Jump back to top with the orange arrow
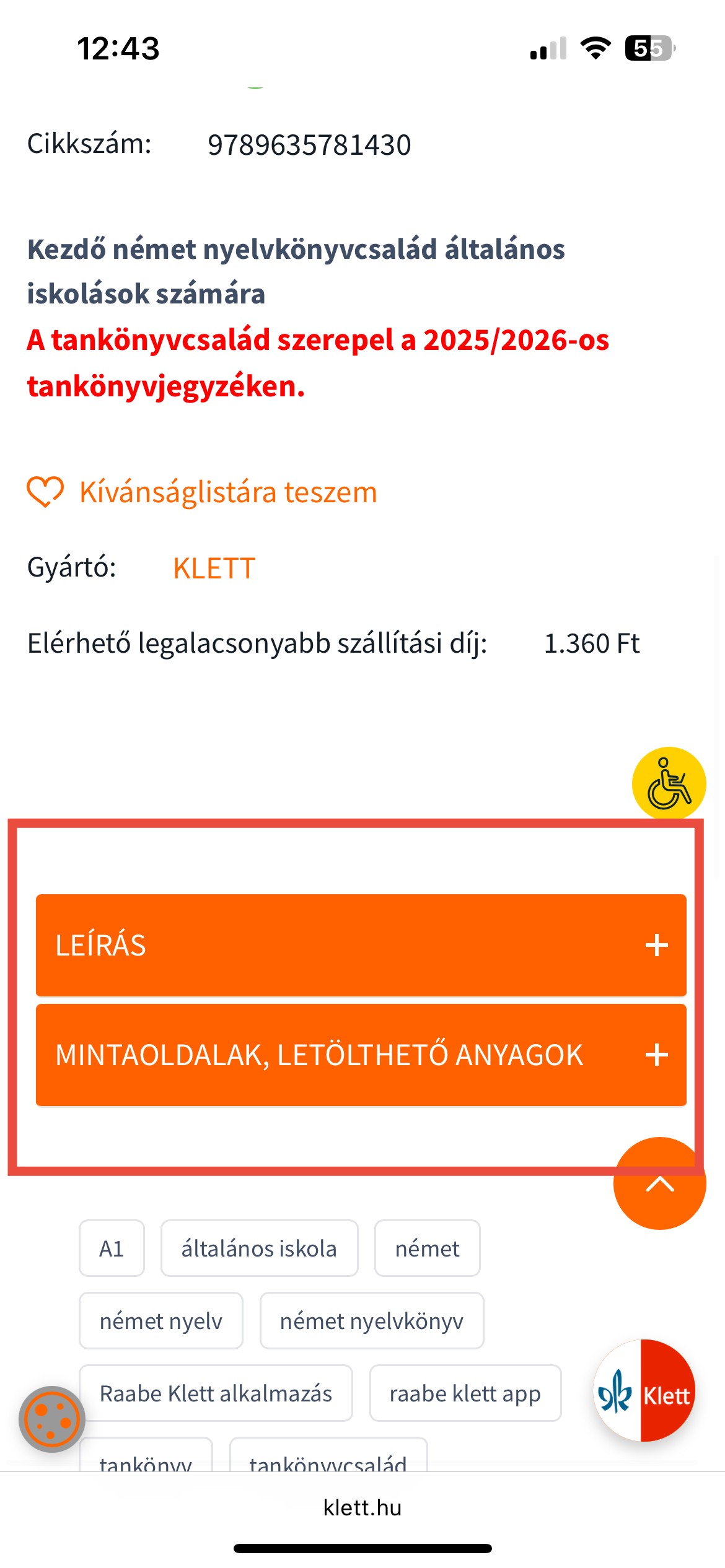 click(x=659, y=1183)
